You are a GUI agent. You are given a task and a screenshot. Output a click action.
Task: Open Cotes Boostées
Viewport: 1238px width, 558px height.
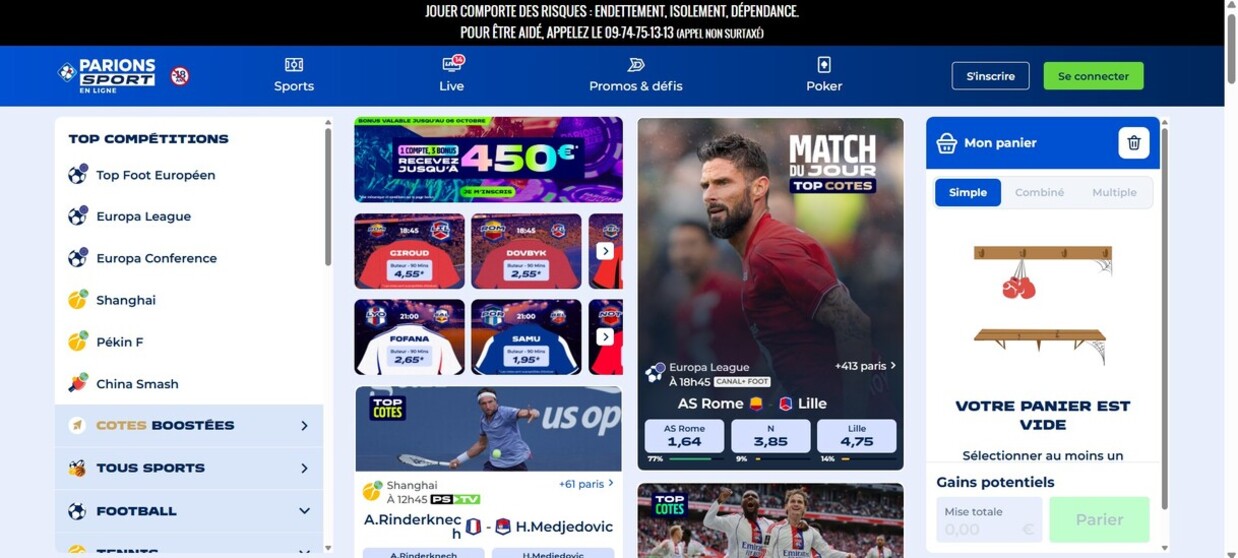[189, 425]
